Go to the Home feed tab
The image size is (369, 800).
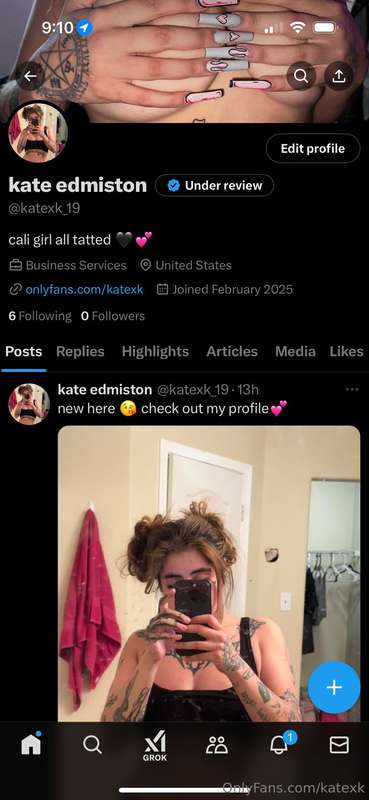click(31, 745)
